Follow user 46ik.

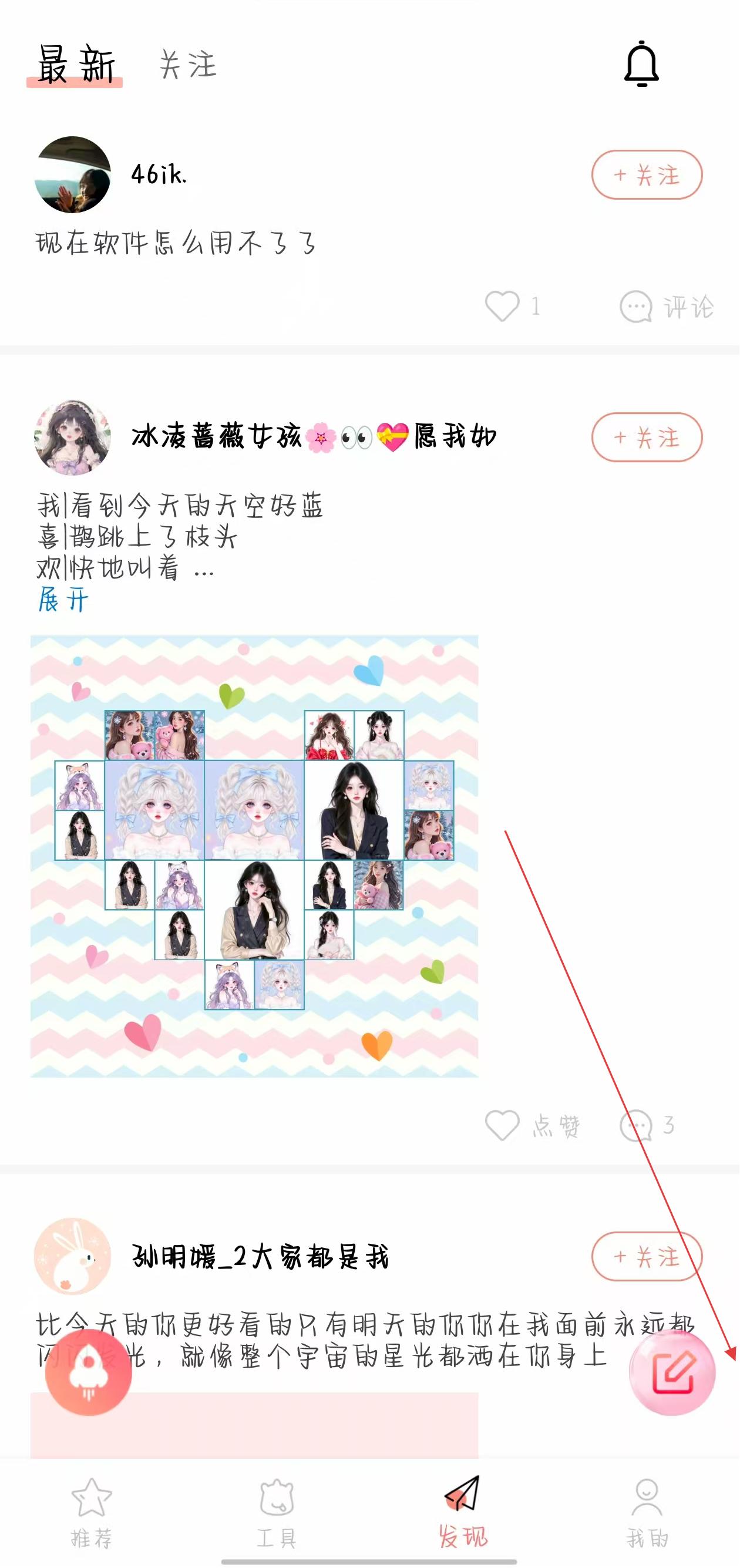(646, 174)
